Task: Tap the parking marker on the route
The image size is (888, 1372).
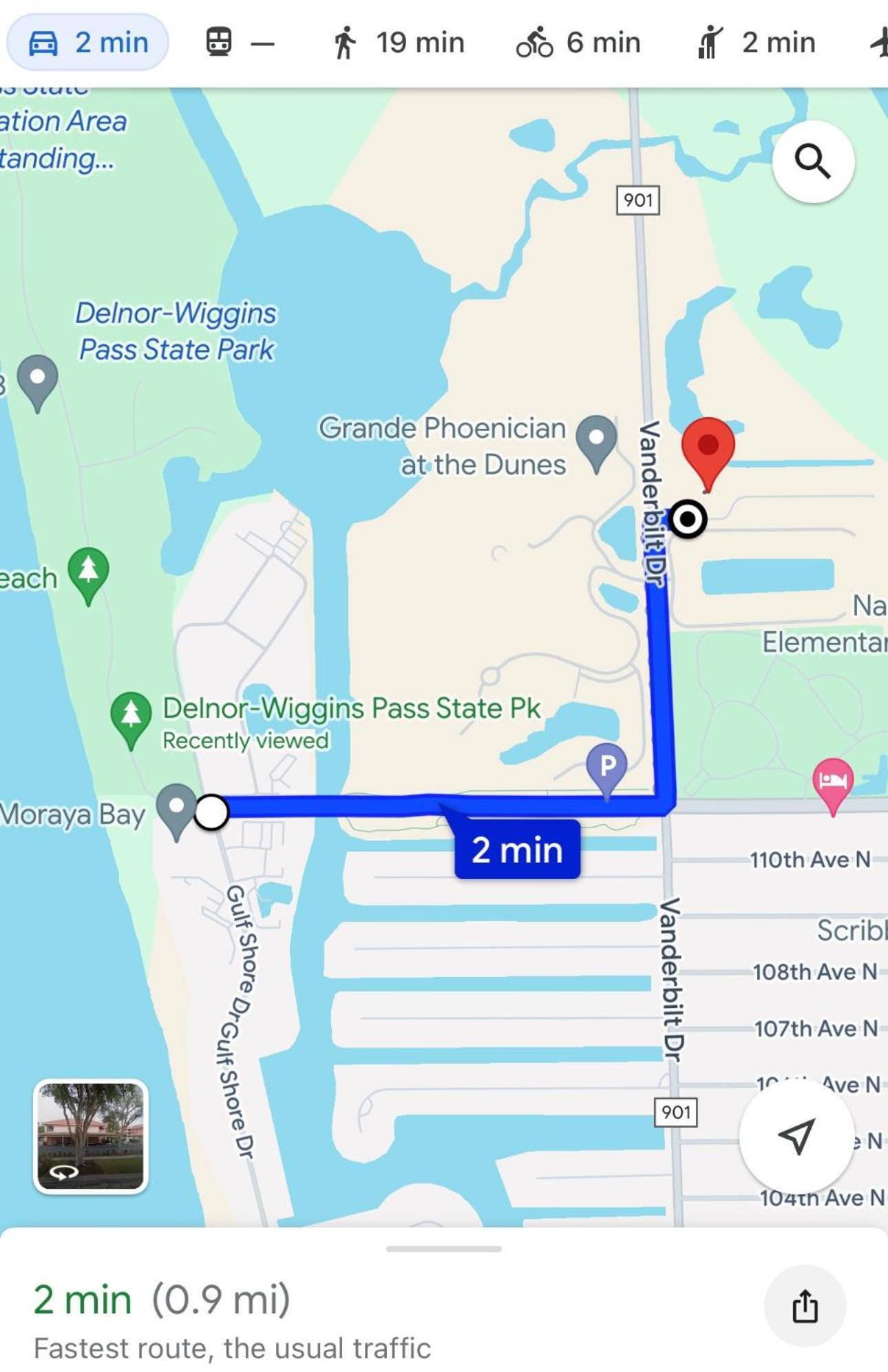Action: (x=606, y=767)
